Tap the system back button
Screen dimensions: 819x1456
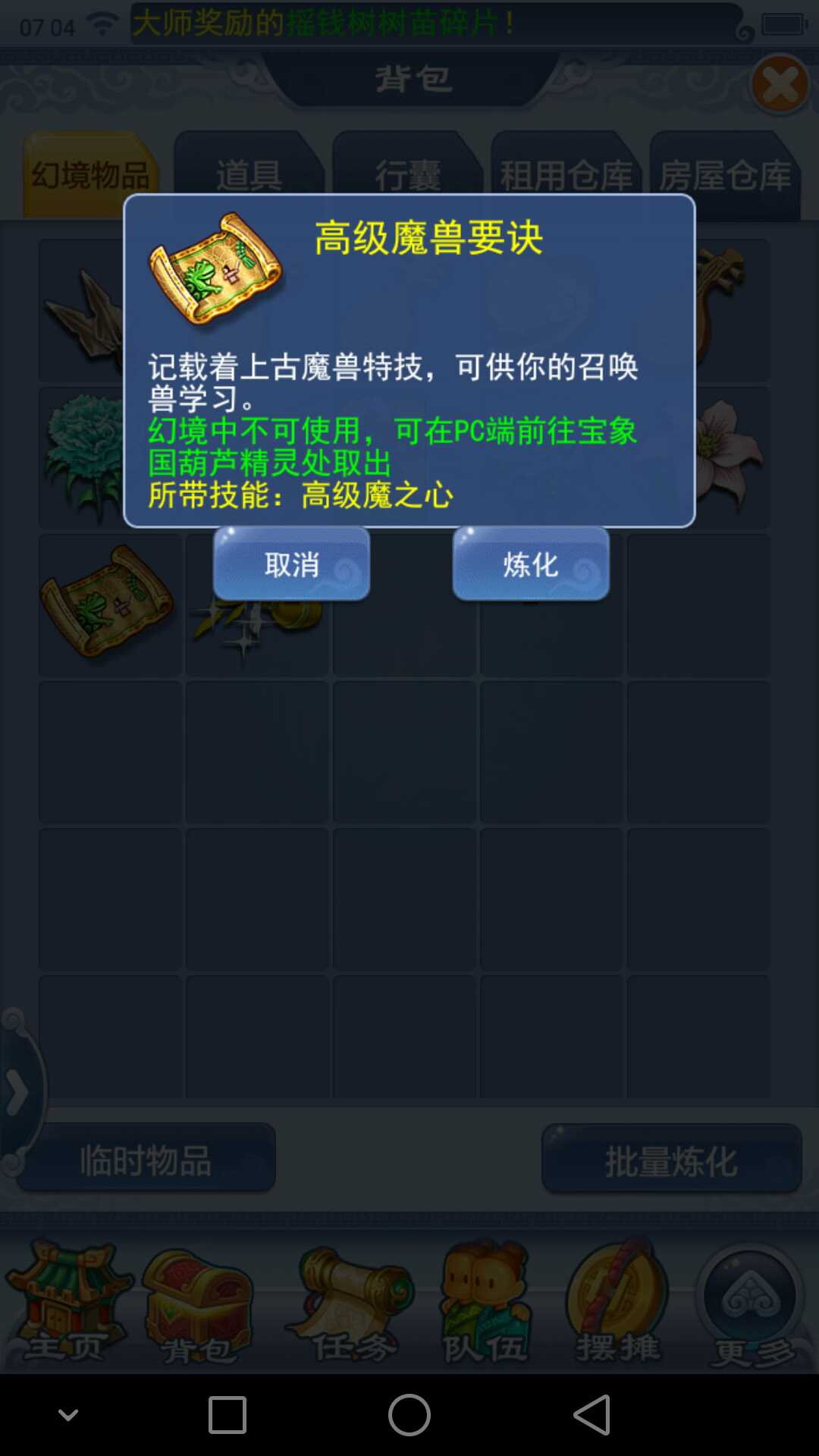coord(591,1415)
